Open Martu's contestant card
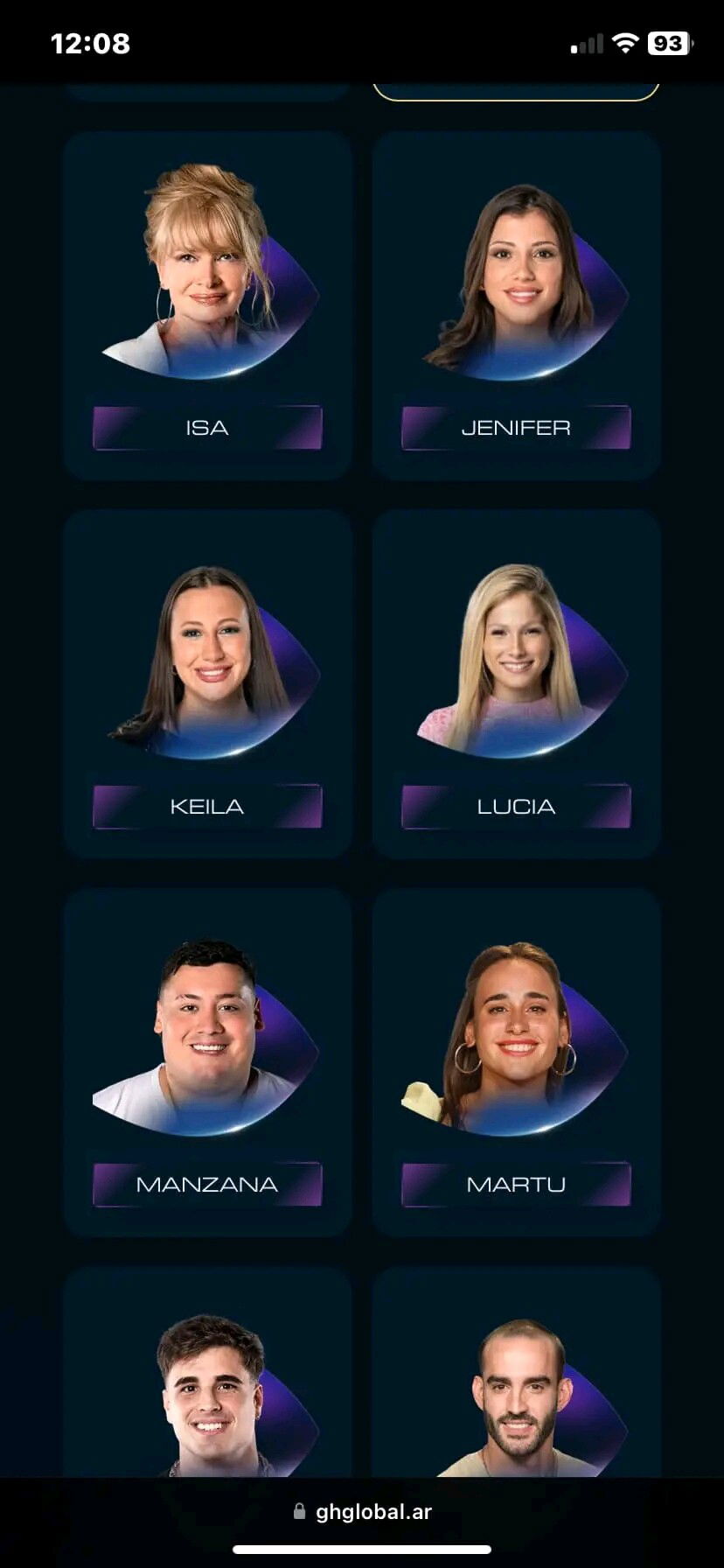The height and width of the screenshot is (1568, 724). coord(516,1062)
